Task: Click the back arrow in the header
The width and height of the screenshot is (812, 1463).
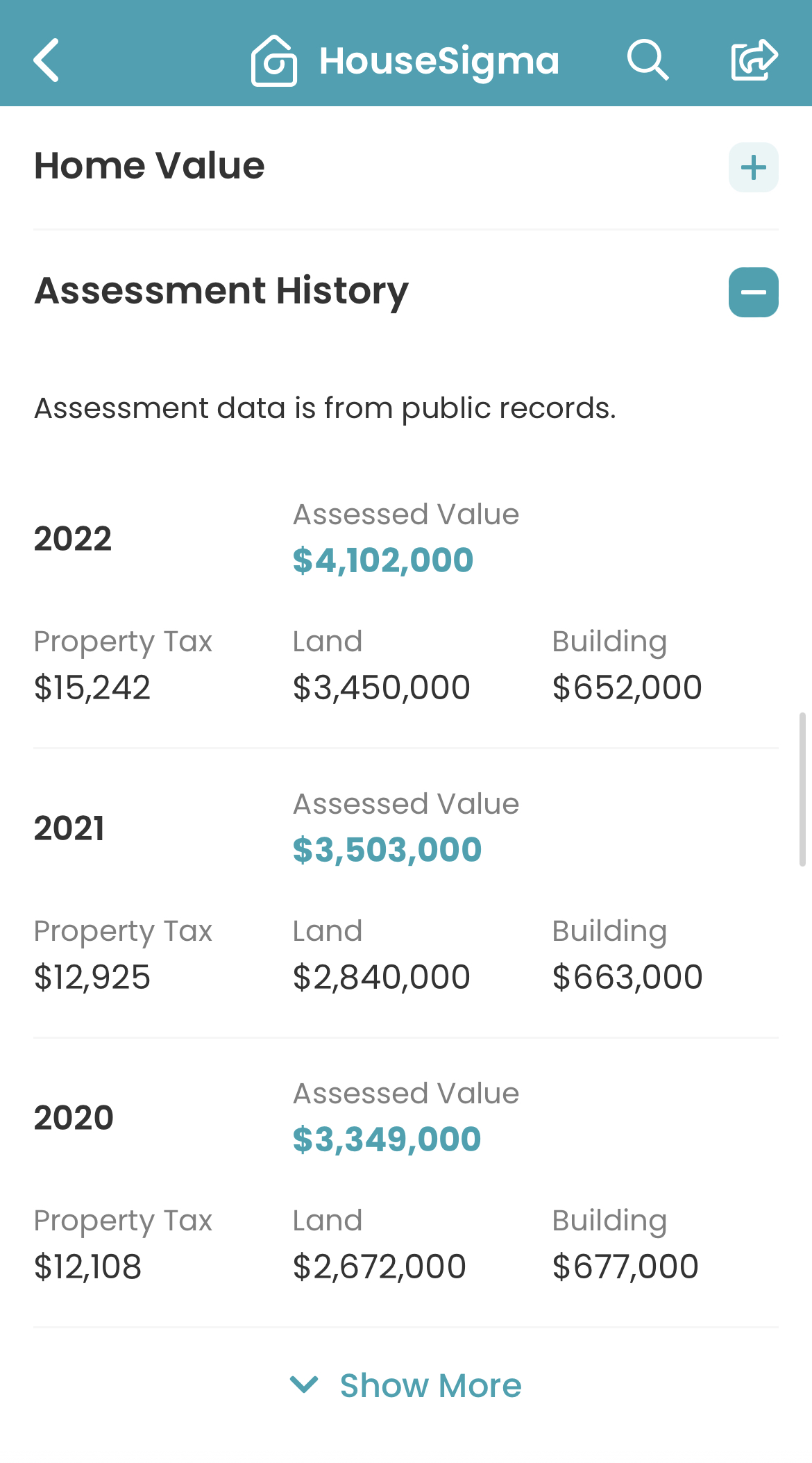Action: pos(46,60)
